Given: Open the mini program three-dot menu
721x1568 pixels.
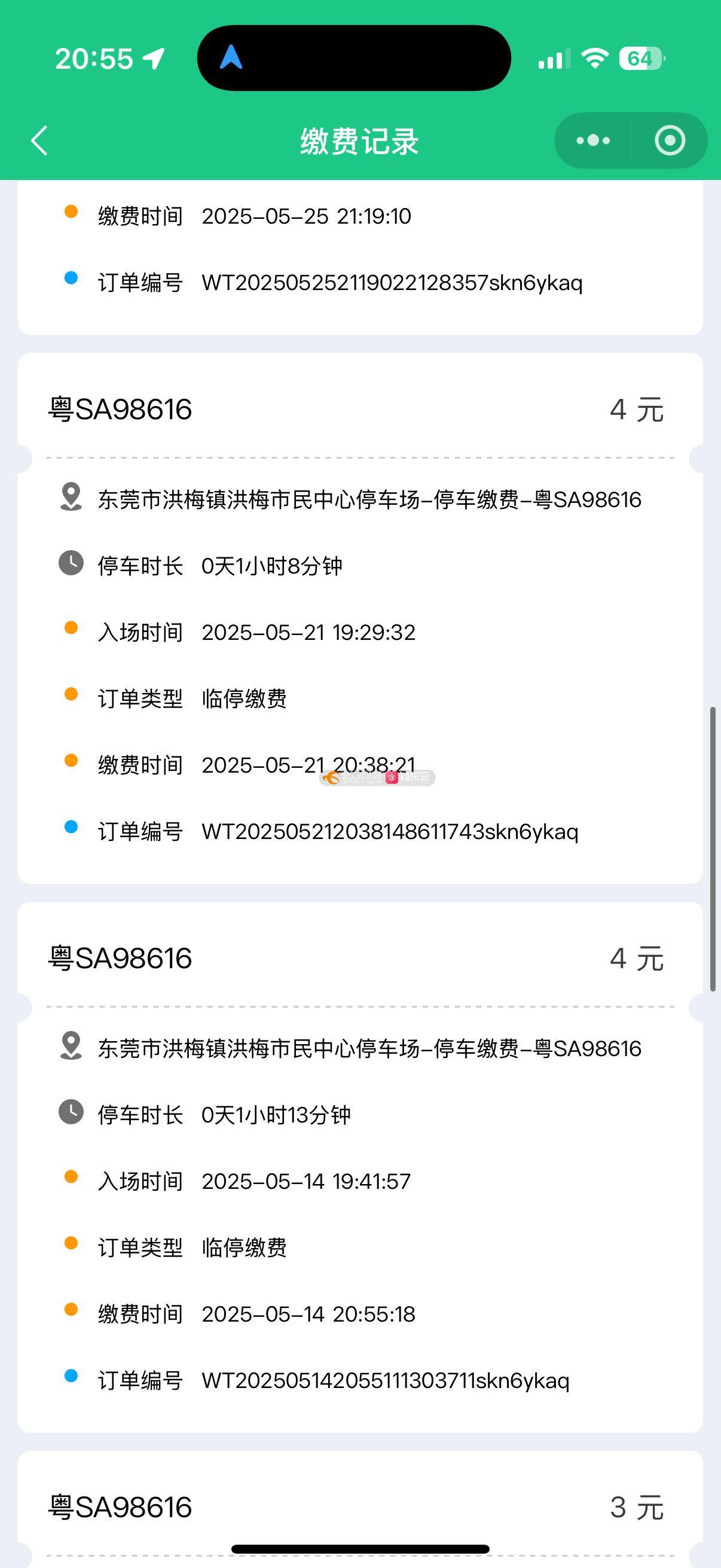Looking at the screenshot, I should click(x=593, y=141).
